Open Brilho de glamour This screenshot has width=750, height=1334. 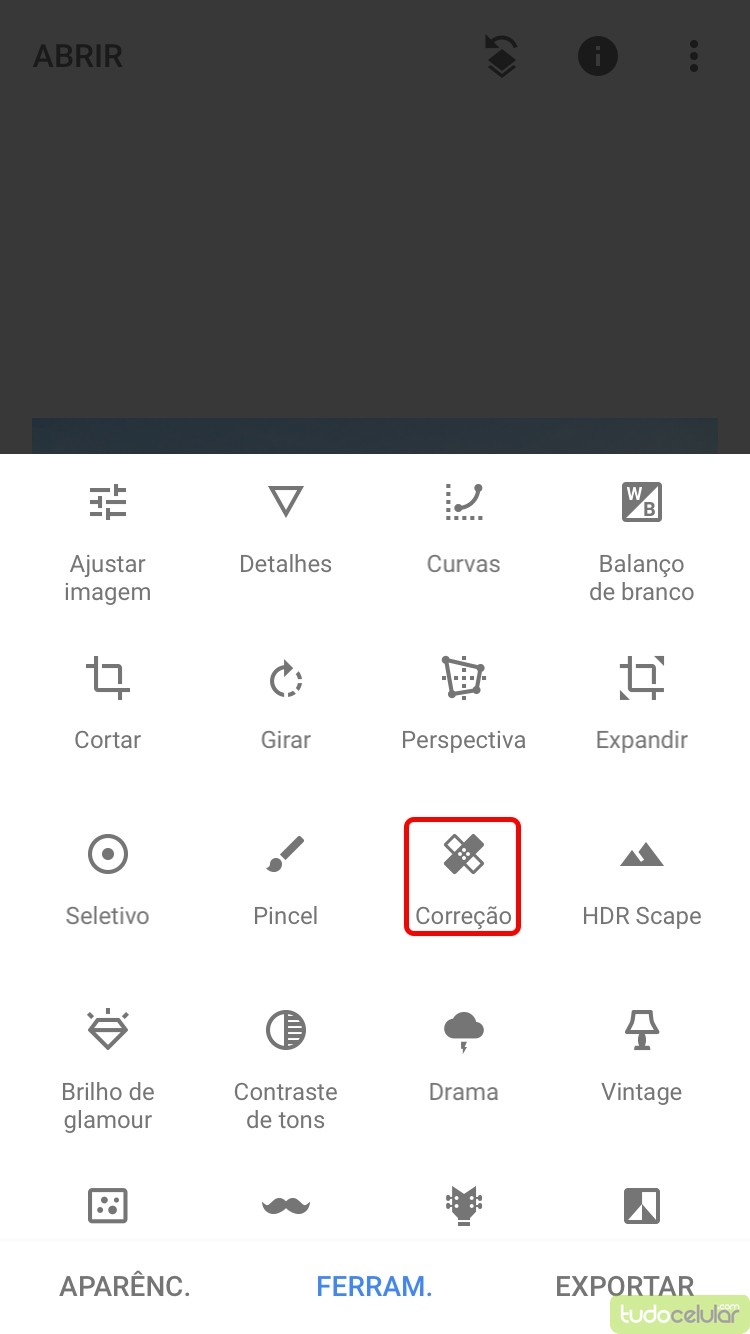click(x=107, y=1068)
